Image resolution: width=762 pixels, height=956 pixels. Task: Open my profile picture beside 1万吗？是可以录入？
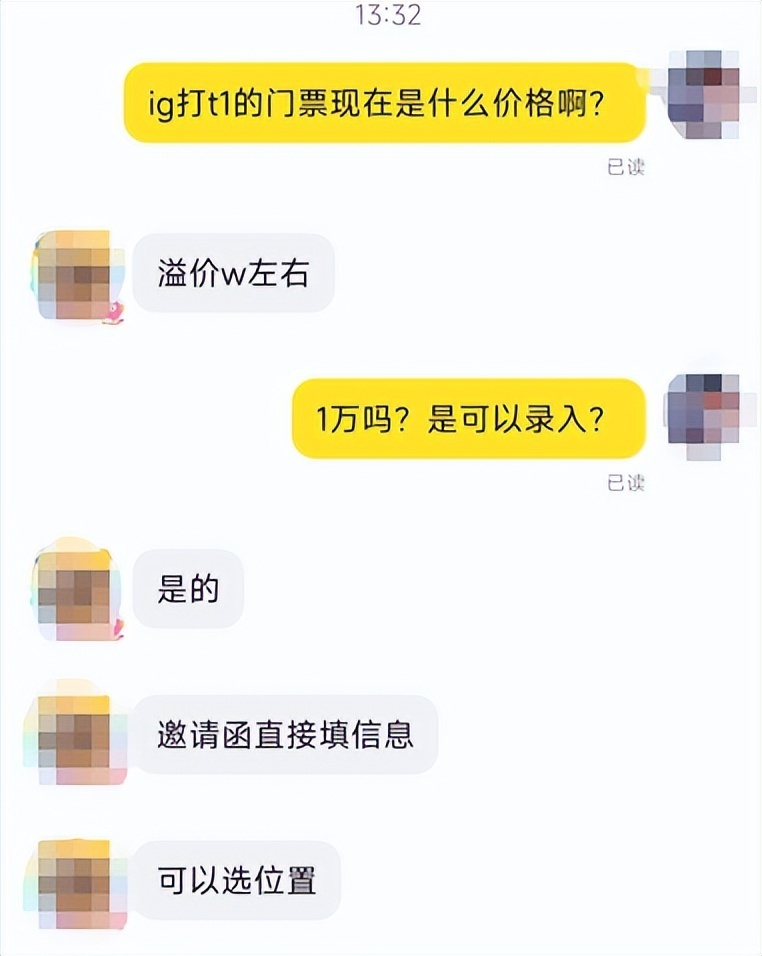(x=704, y=414)
